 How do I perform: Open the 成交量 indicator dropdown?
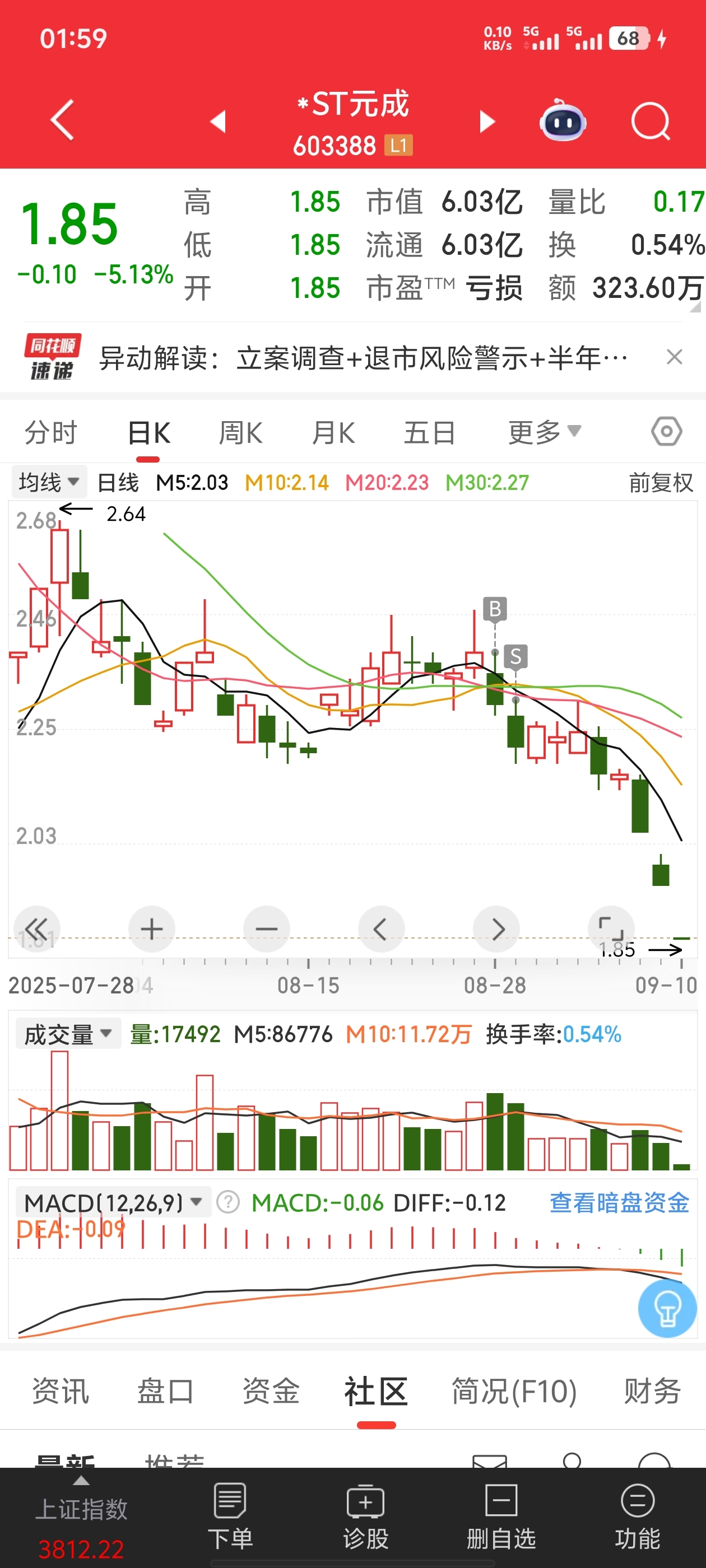click(x=67, y=1034)
